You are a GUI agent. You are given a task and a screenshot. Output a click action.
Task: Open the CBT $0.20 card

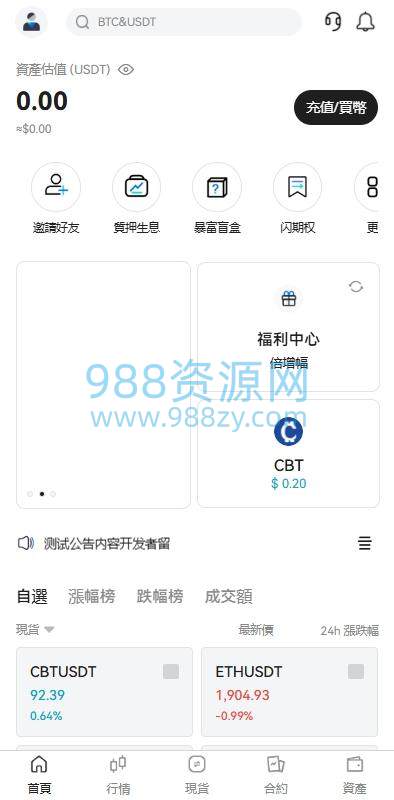tap(288, 453)
